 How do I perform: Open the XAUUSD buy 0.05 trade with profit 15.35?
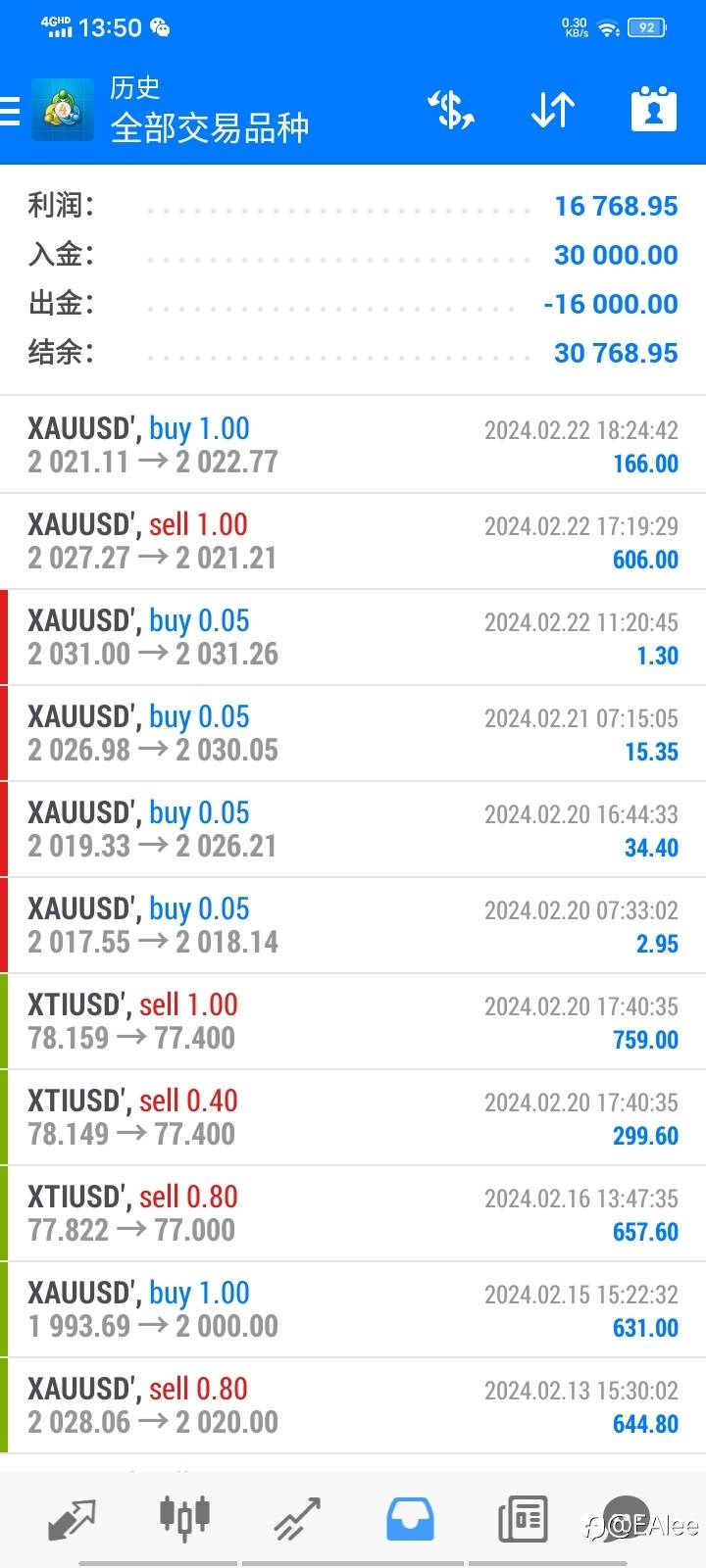[x=353, y=733]
